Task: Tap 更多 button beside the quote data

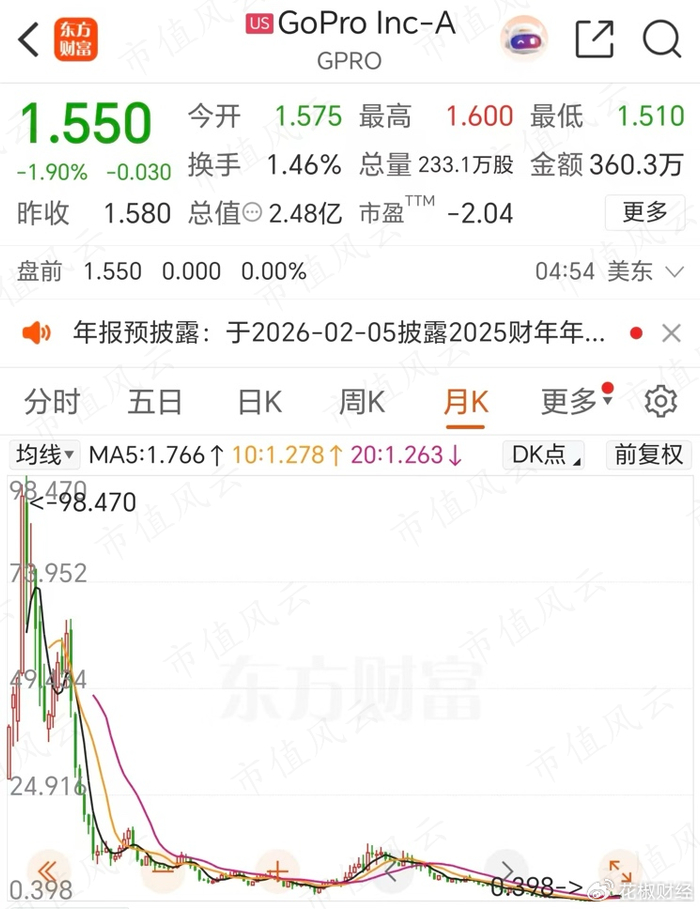Action: click(645, 212)
